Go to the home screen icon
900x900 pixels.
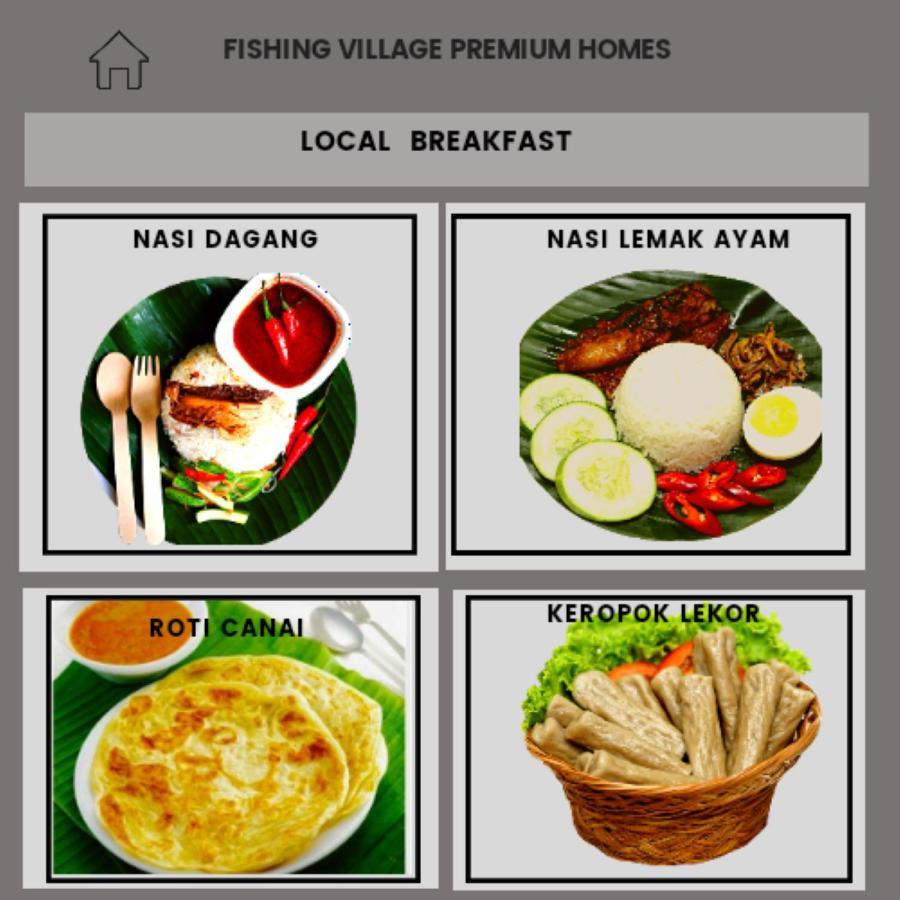[119, 60]
